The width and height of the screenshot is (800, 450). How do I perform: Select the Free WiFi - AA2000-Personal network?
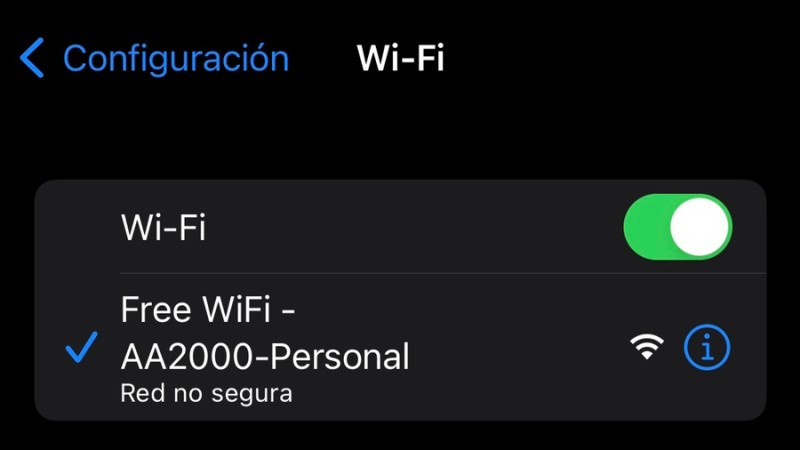[x=300, y=347]
